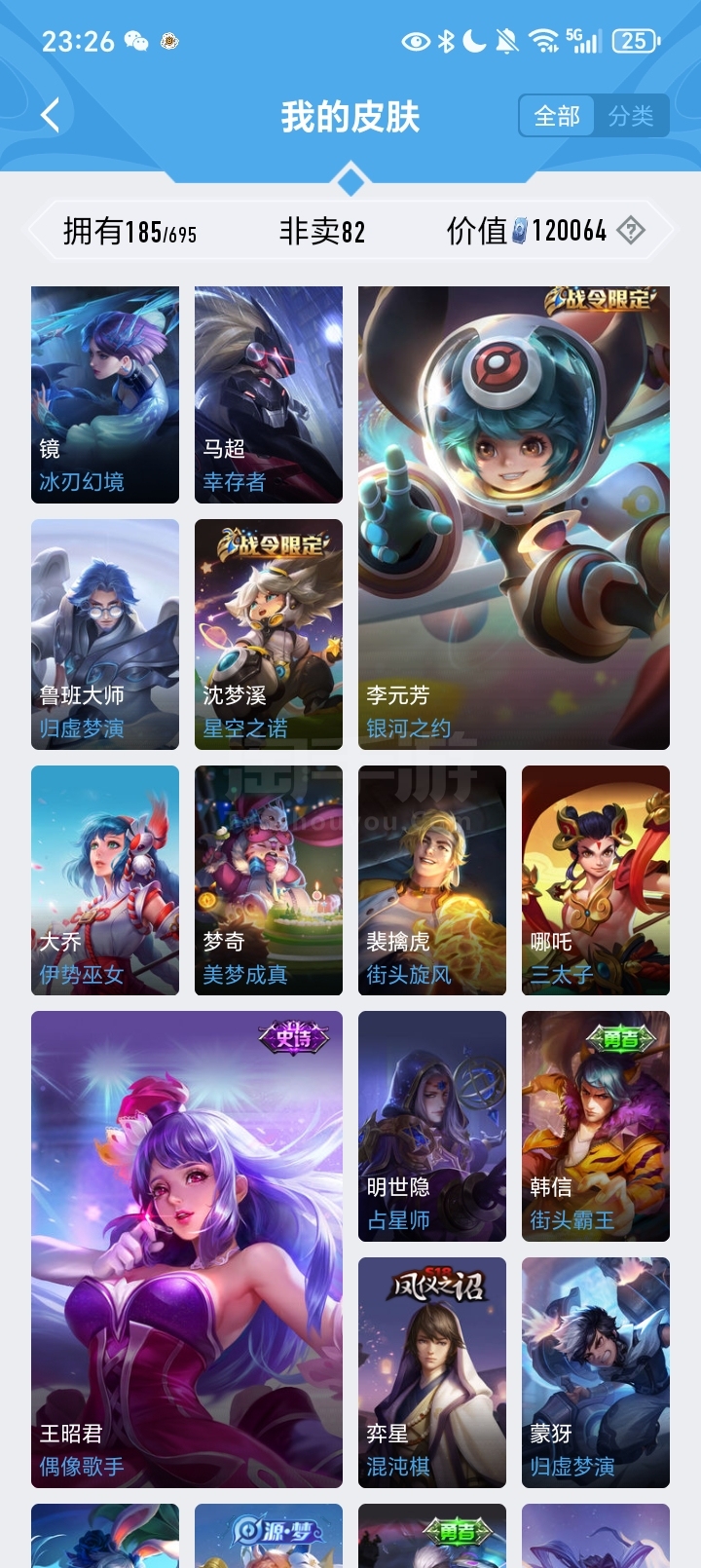
Task: Go back using the top-left arrow
Action: point(51,115)
